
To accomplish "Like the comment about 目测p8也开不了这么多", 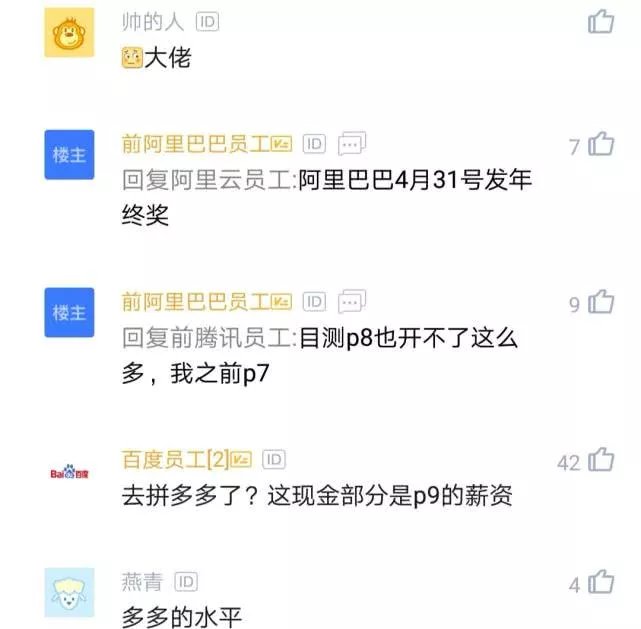I will [601, 302].
